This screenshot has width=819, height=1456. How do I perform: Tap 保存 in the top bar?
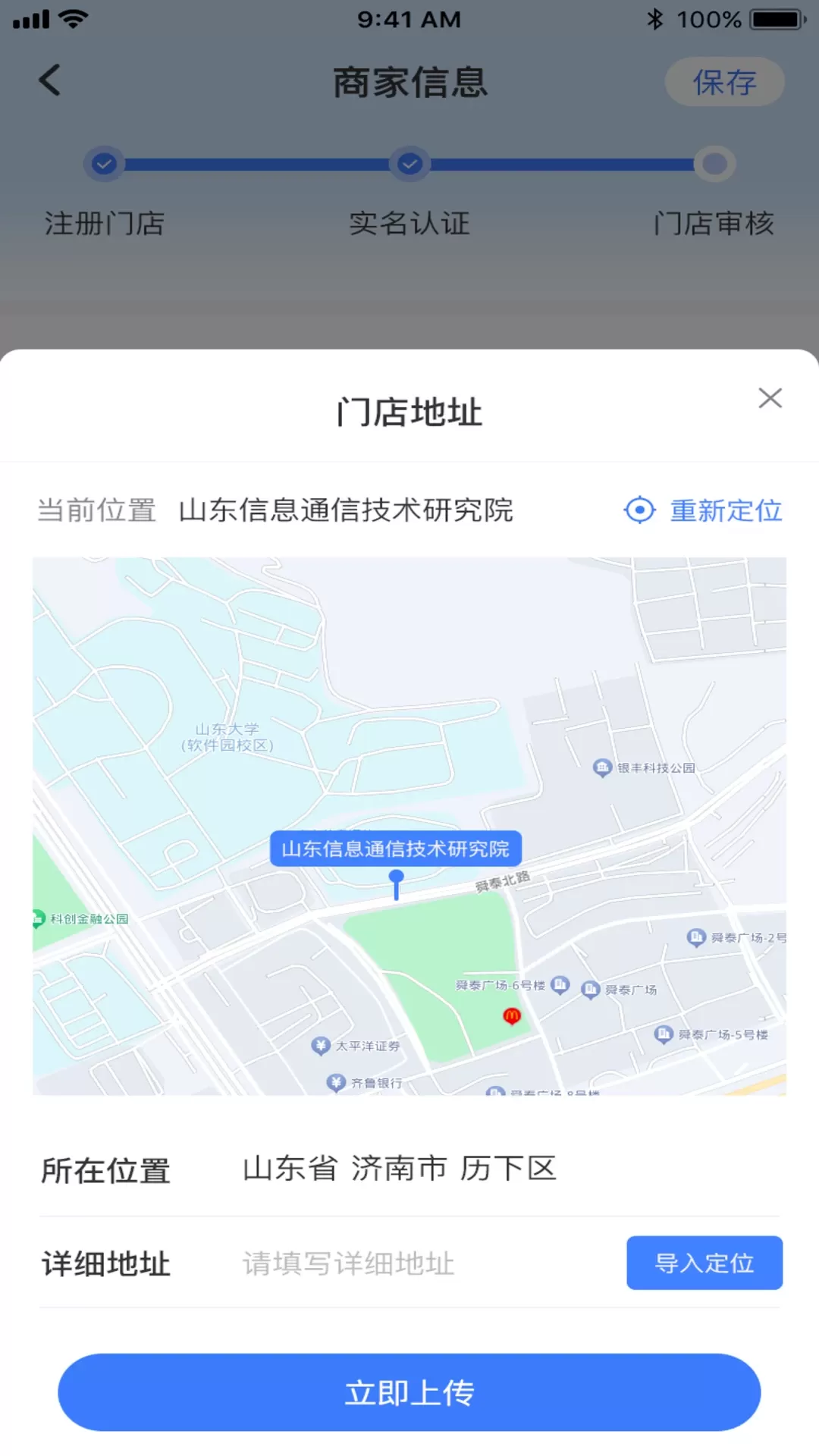pyautogui.click(x=724, y=82)
